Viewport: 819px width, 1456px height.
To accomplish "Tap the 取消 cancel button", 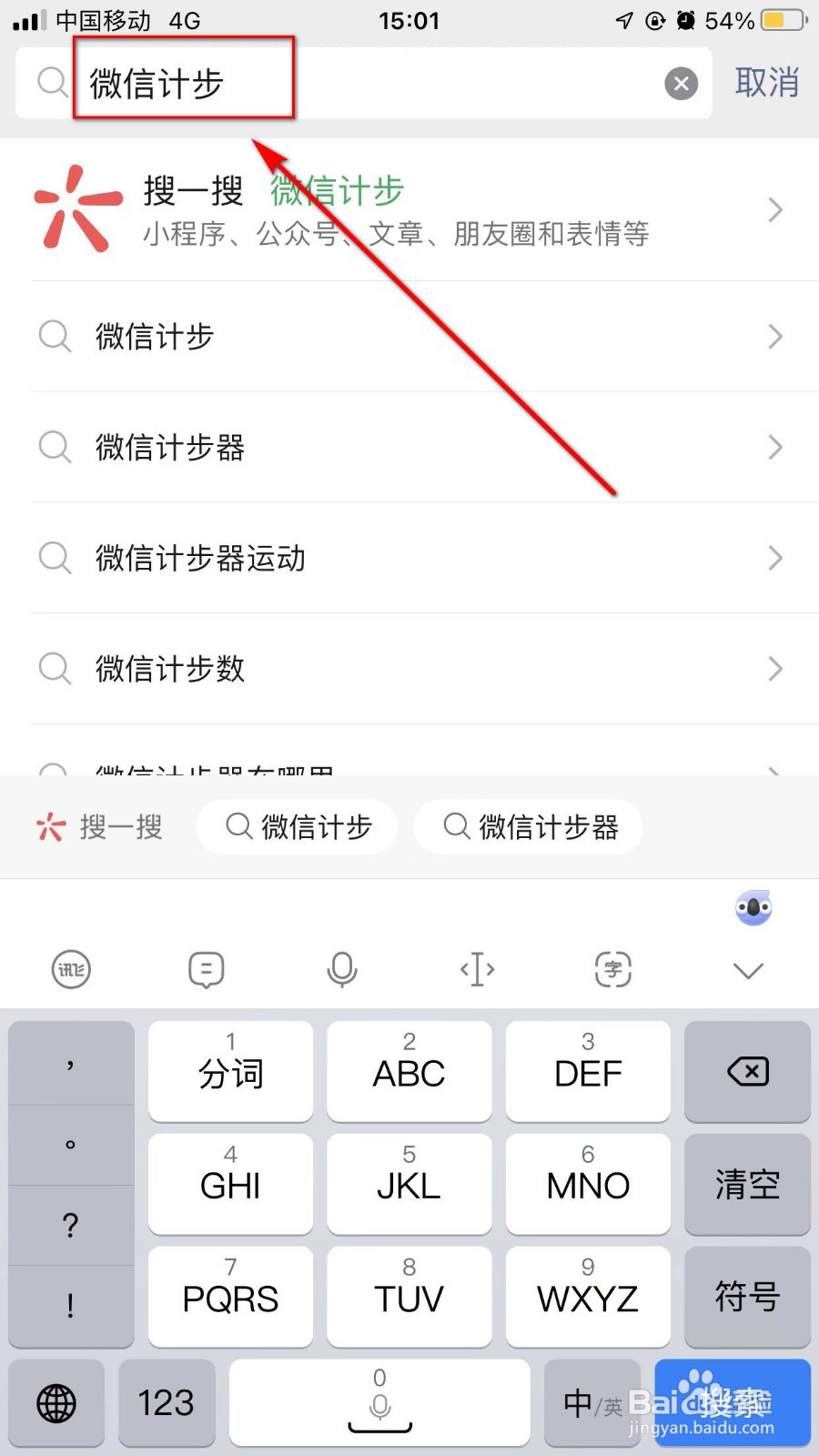I will click(x=765, y=83).
